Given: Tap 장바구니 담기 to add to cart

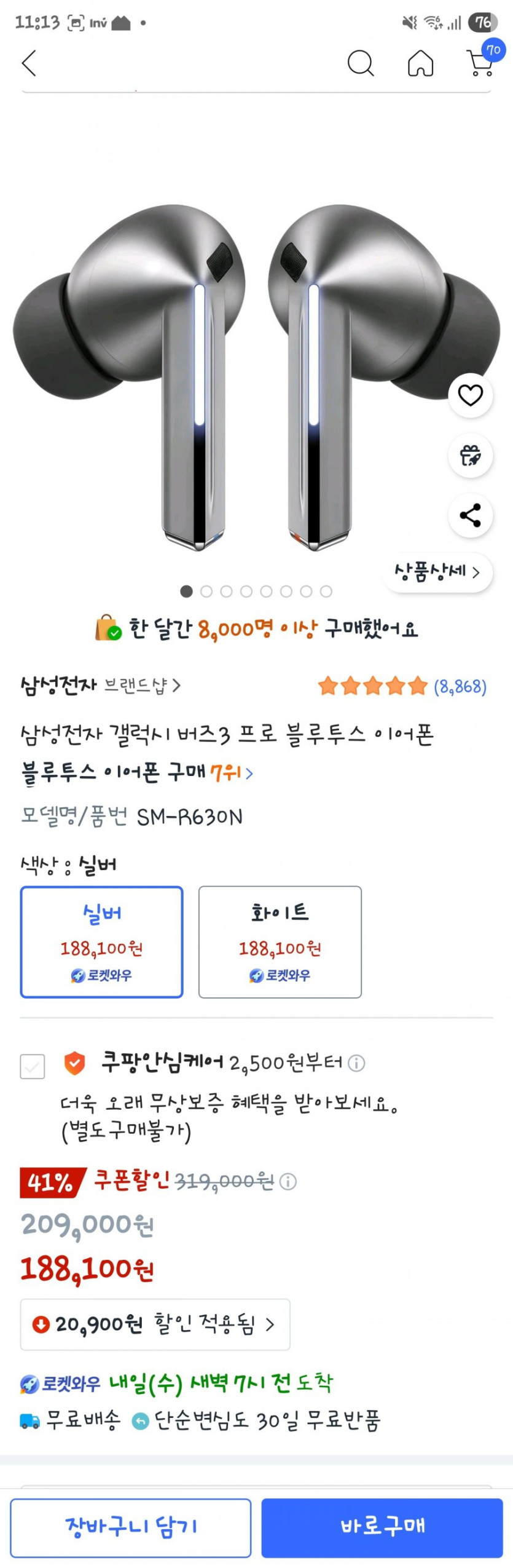Looking at the screenshot, I should [131, 1527].
